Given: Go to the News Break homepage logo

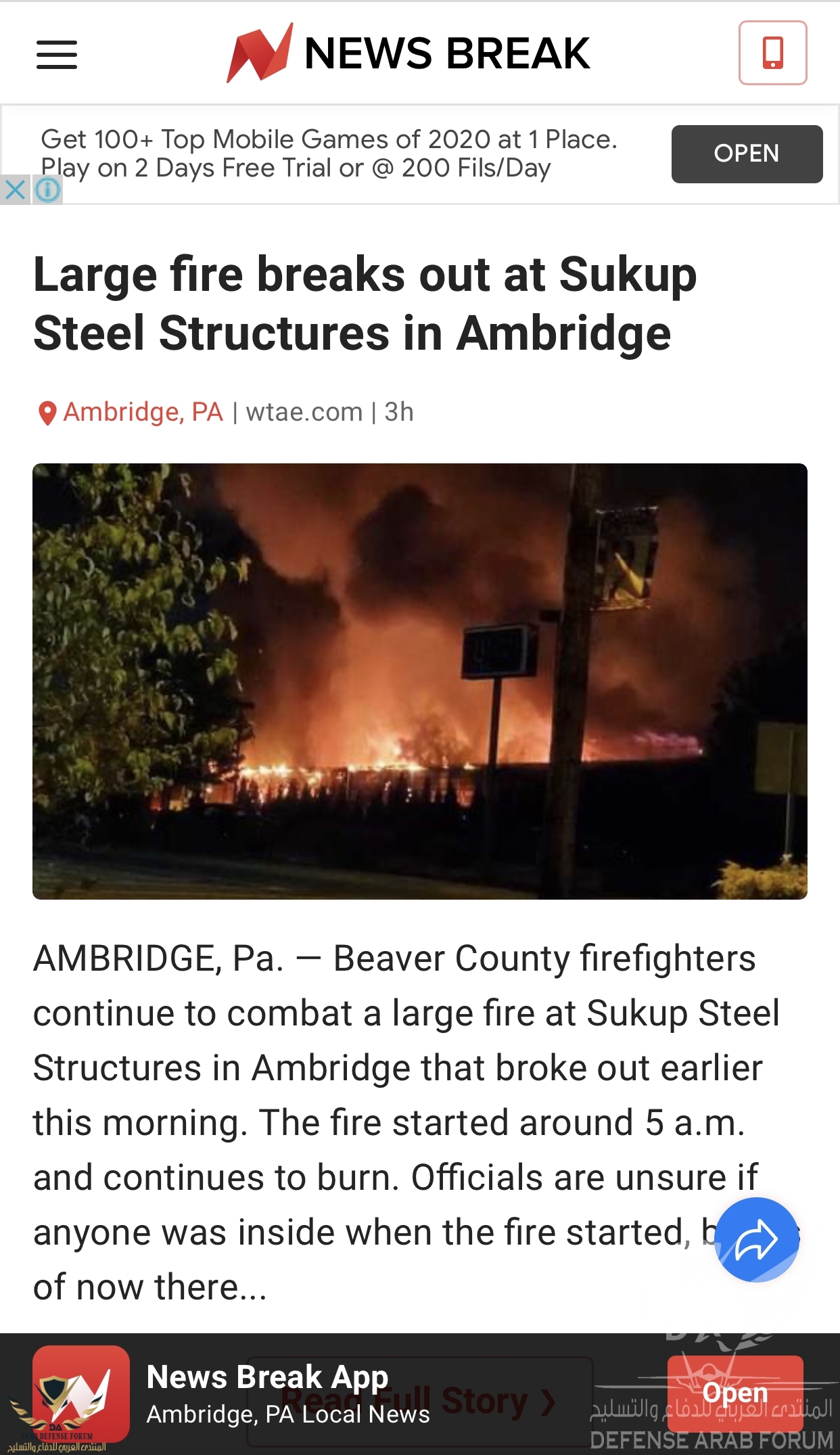Looking at the screenshot, I should click(x=409, y=53).
